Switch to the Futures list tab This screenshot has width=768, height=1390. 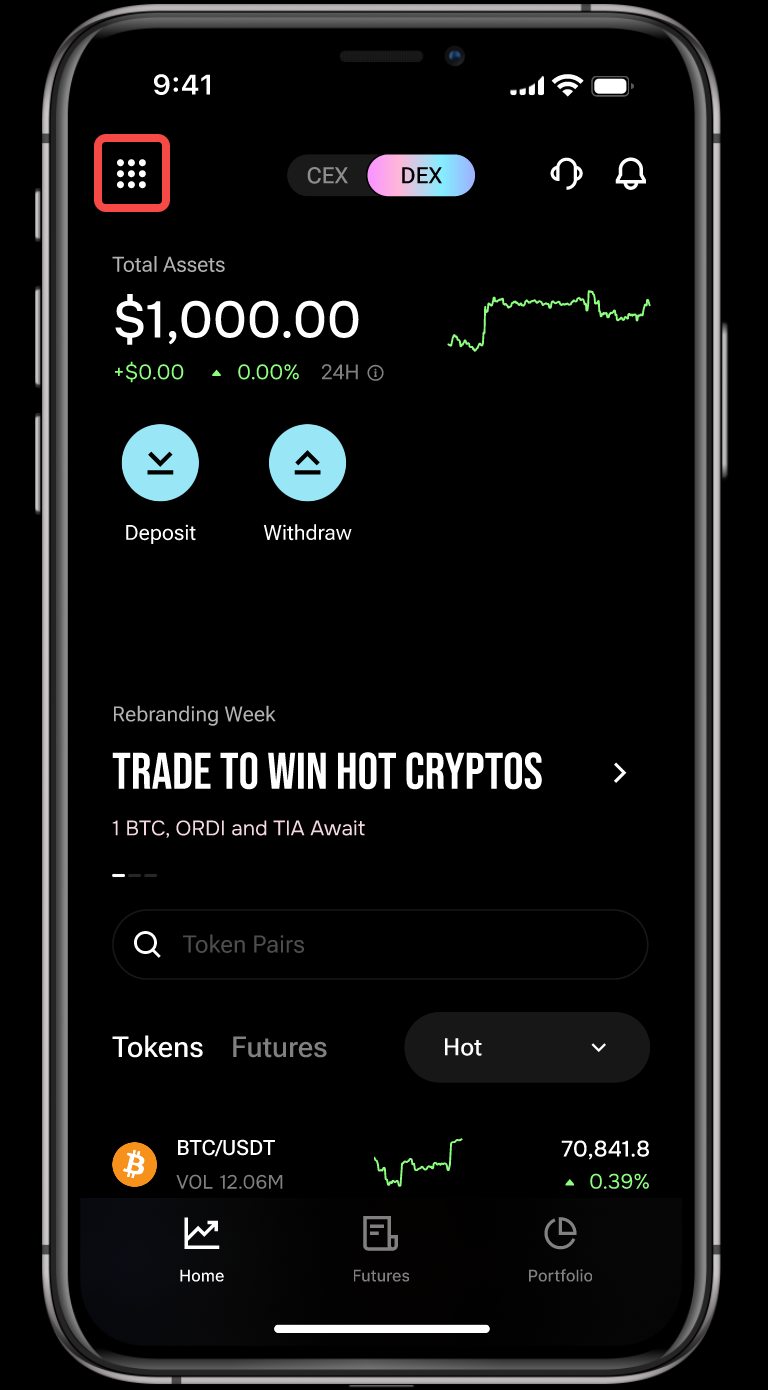click(x=279, y=1047)
